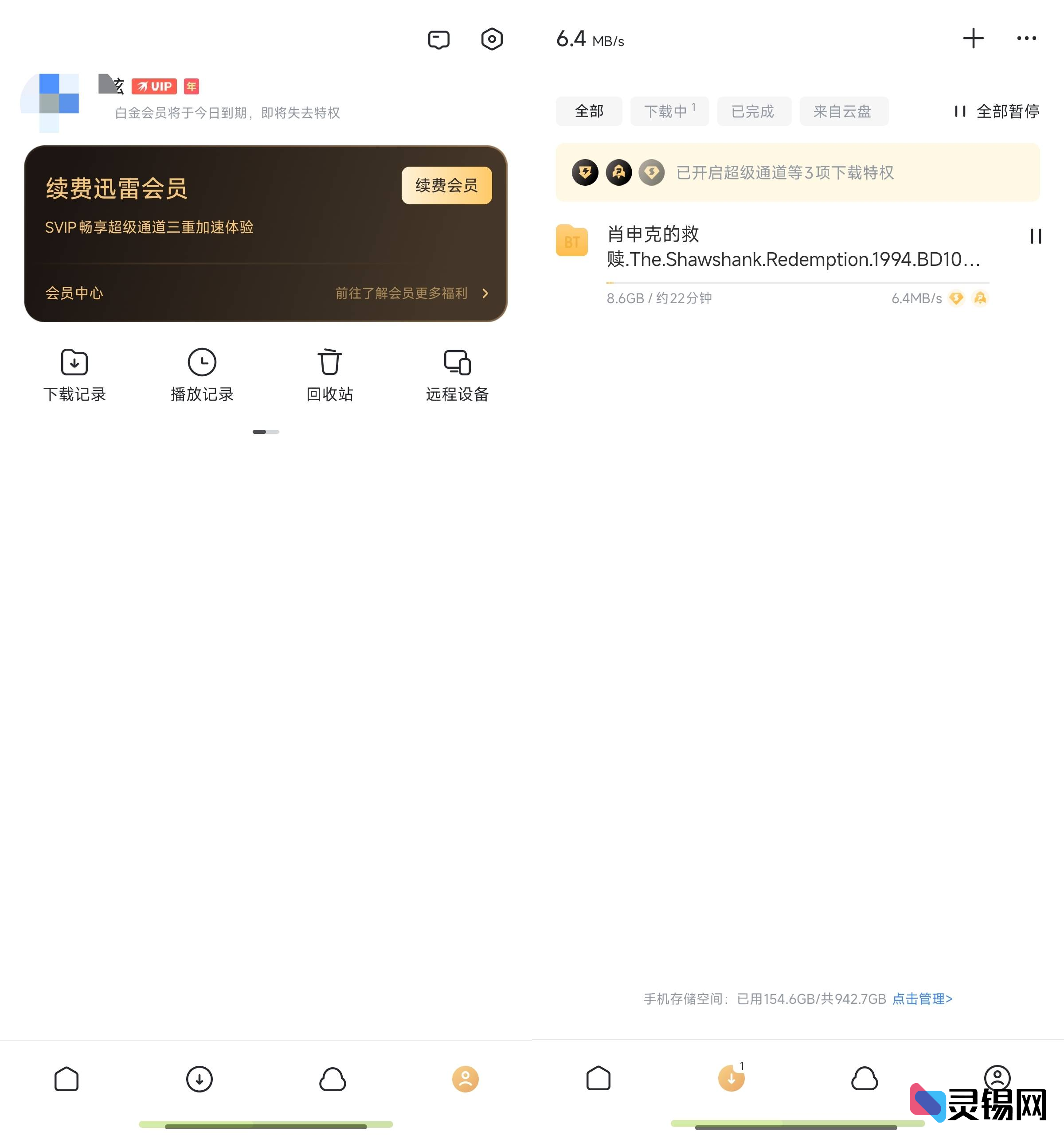Click the download progress bar of Shawshank Redemption
This screenshot has height=1139, width=1064.
pyautogui.click(x=797, y=282)
